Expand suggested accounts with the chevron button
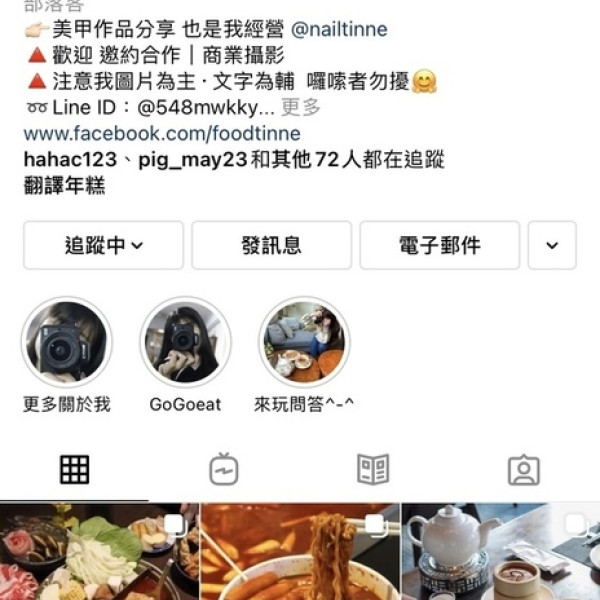The image size is (600, 600). [552, 245]
